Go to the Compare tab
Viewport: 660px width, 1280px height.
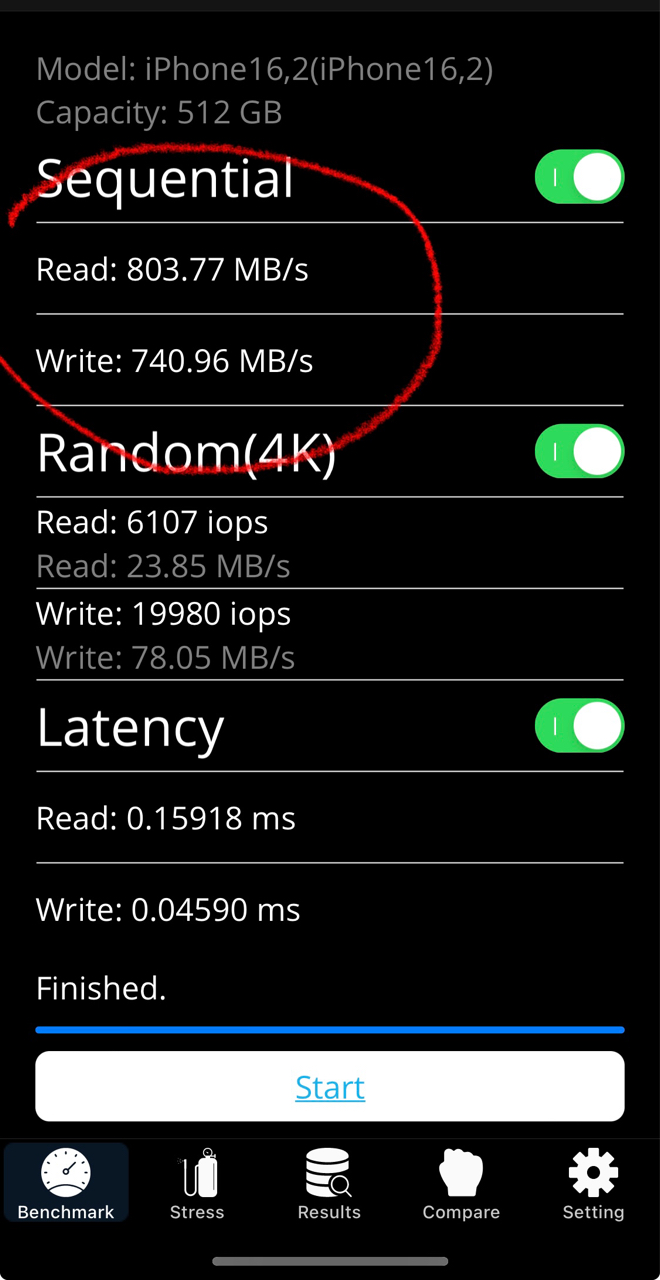click(461, 1184)
